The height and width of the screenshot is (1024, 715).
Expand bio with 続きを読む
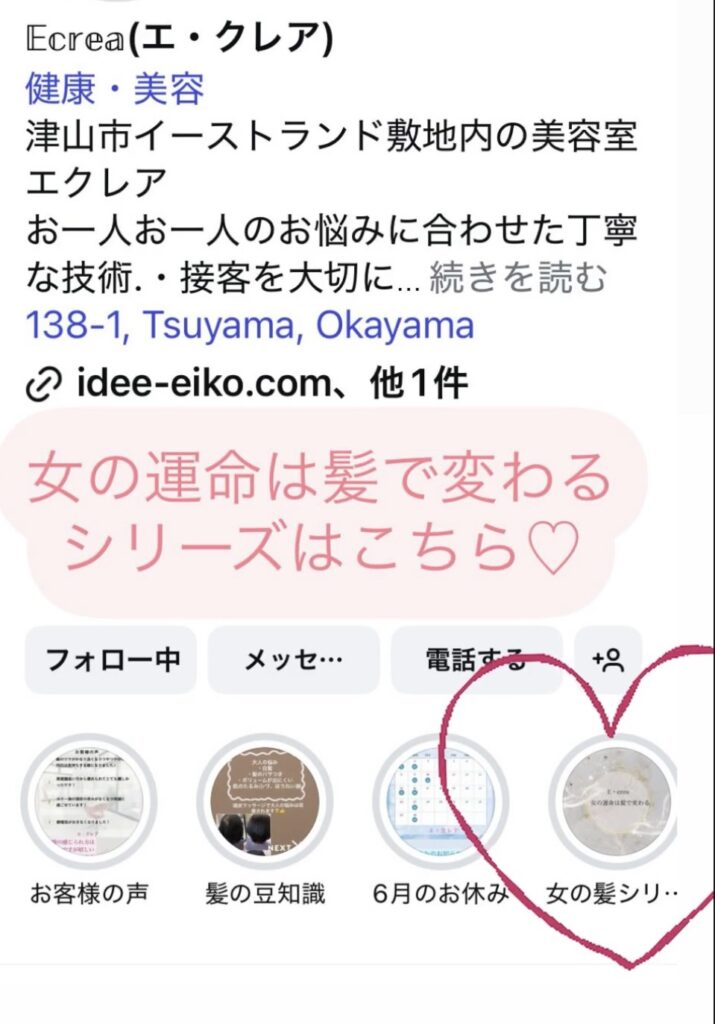coord(517,280)
